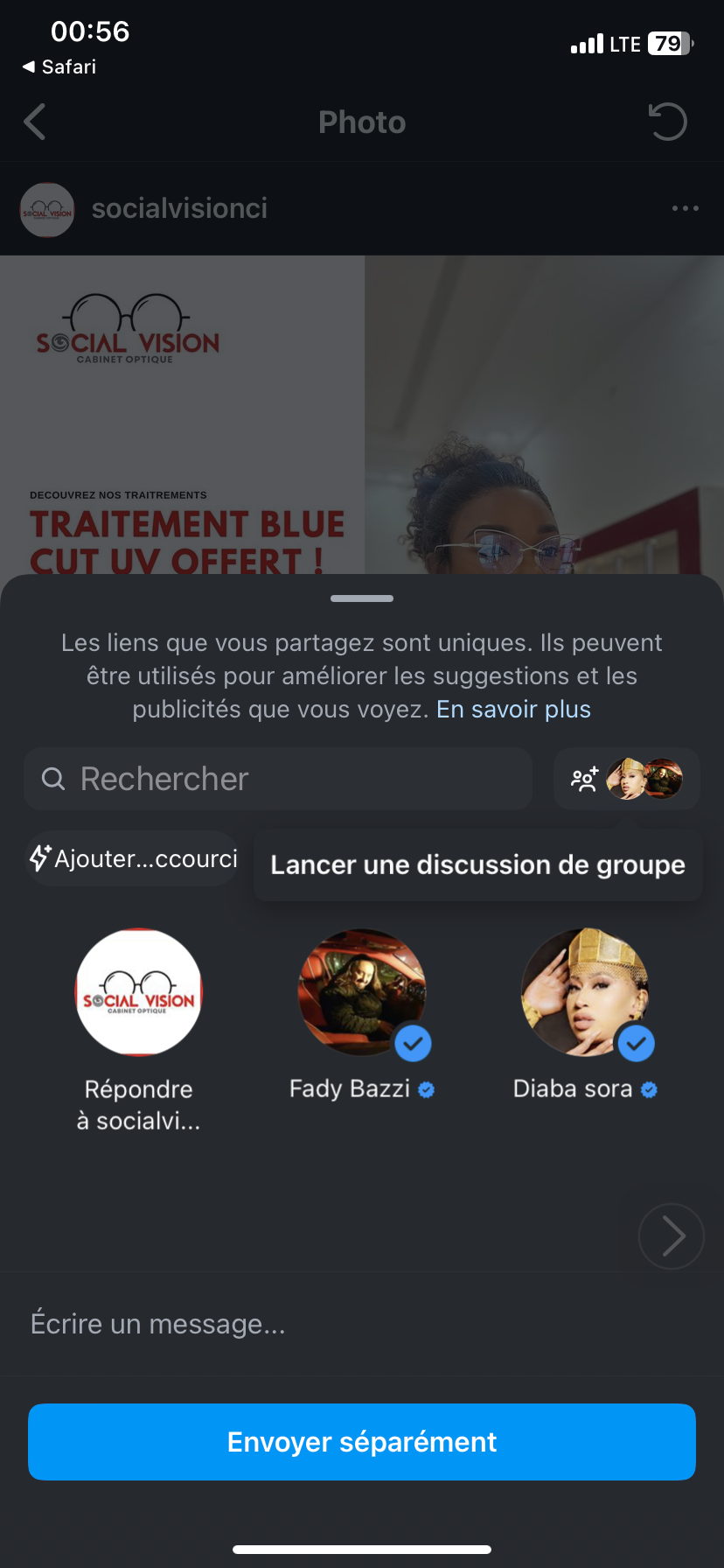Deselect Fady Bazzi as recipient
The image size is (724, 1568).
(x=362, y=992)
